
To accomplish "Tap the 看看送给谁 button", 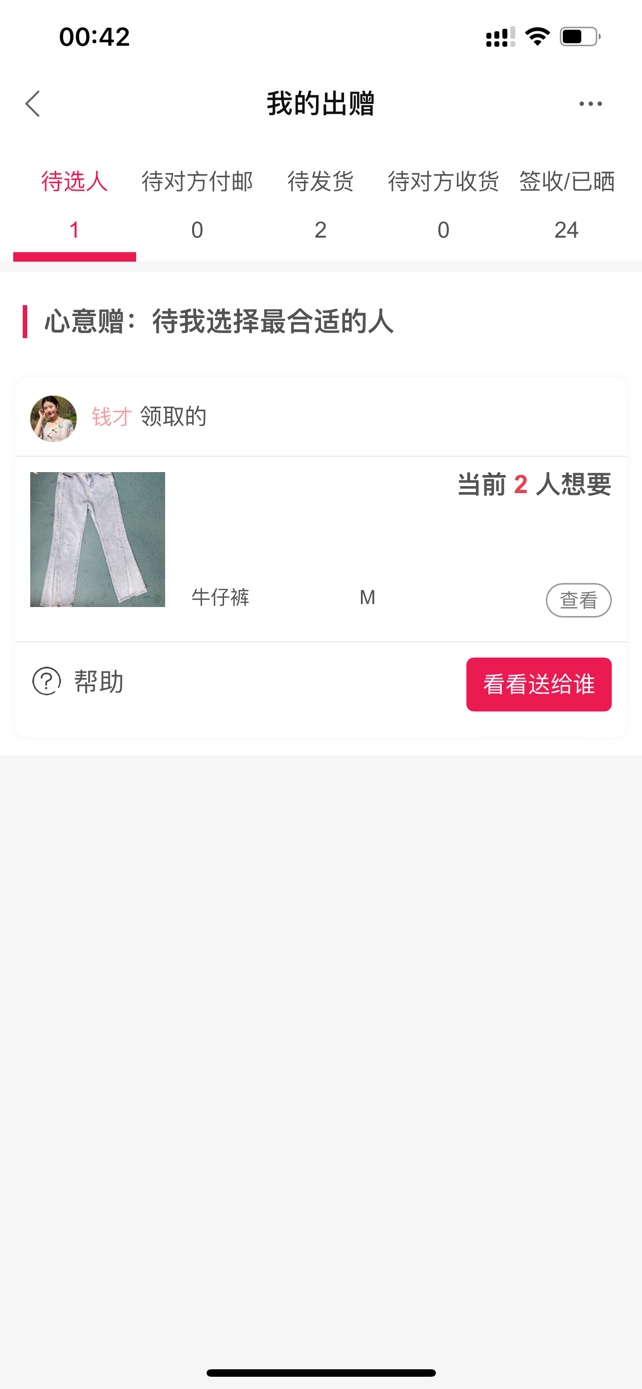I will click(x=538, y=685).
